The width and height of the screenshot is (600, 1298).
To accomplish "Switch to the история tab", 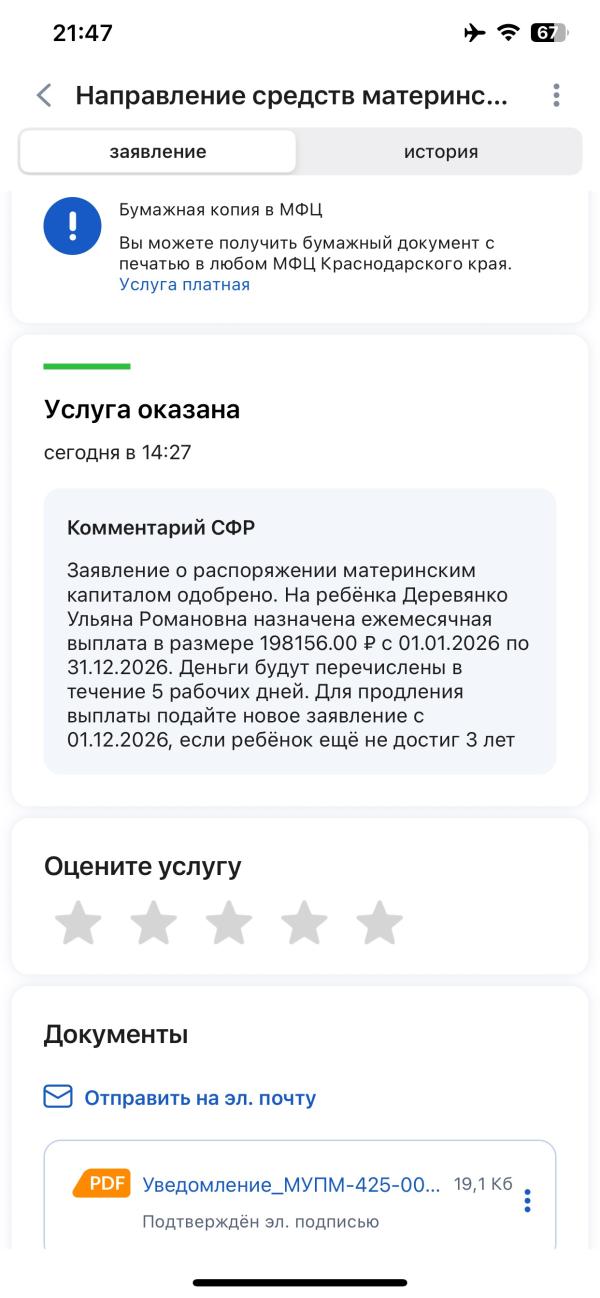I will 440,152.
